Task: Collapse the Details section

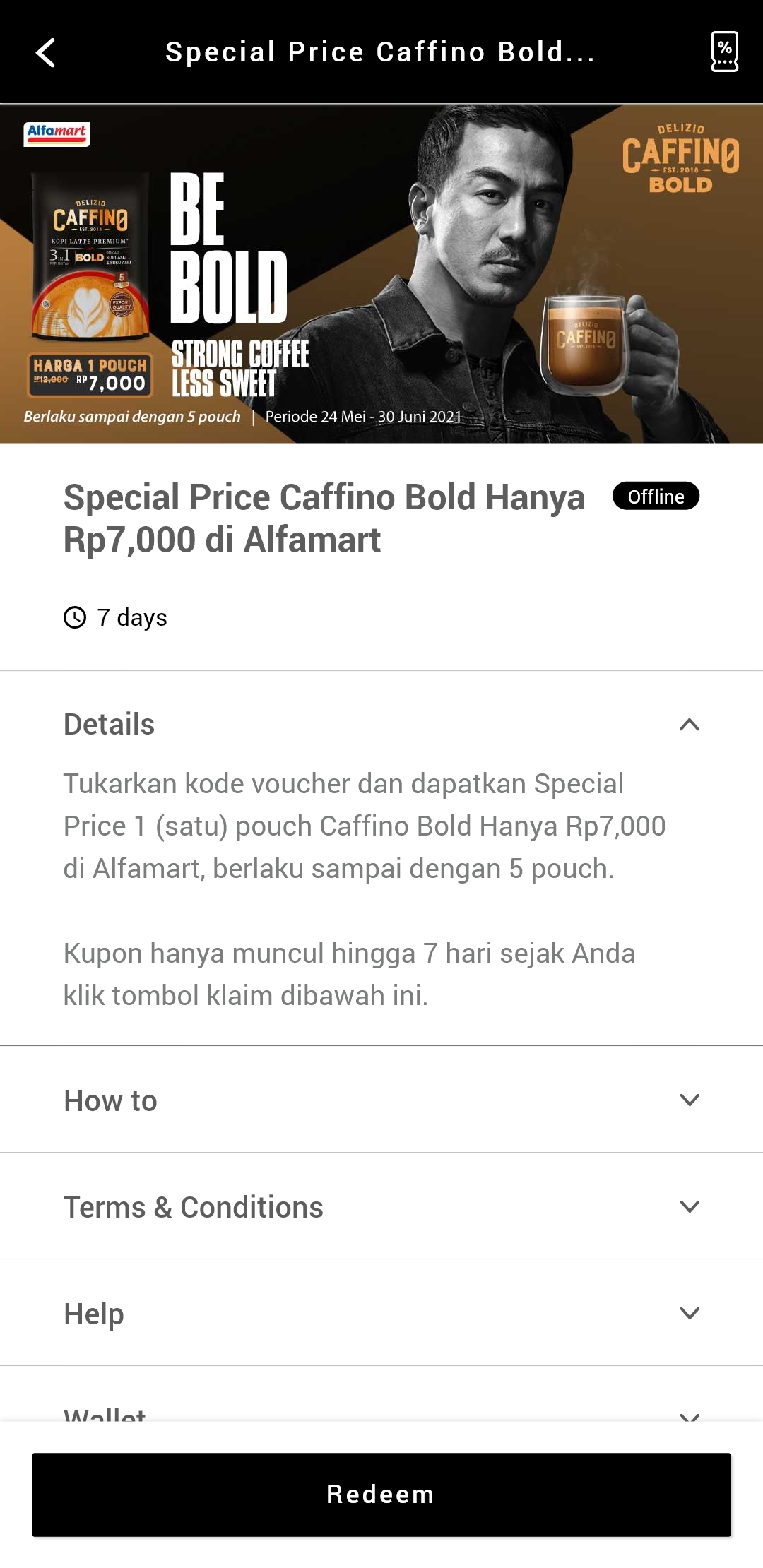Action: [689, 725]
